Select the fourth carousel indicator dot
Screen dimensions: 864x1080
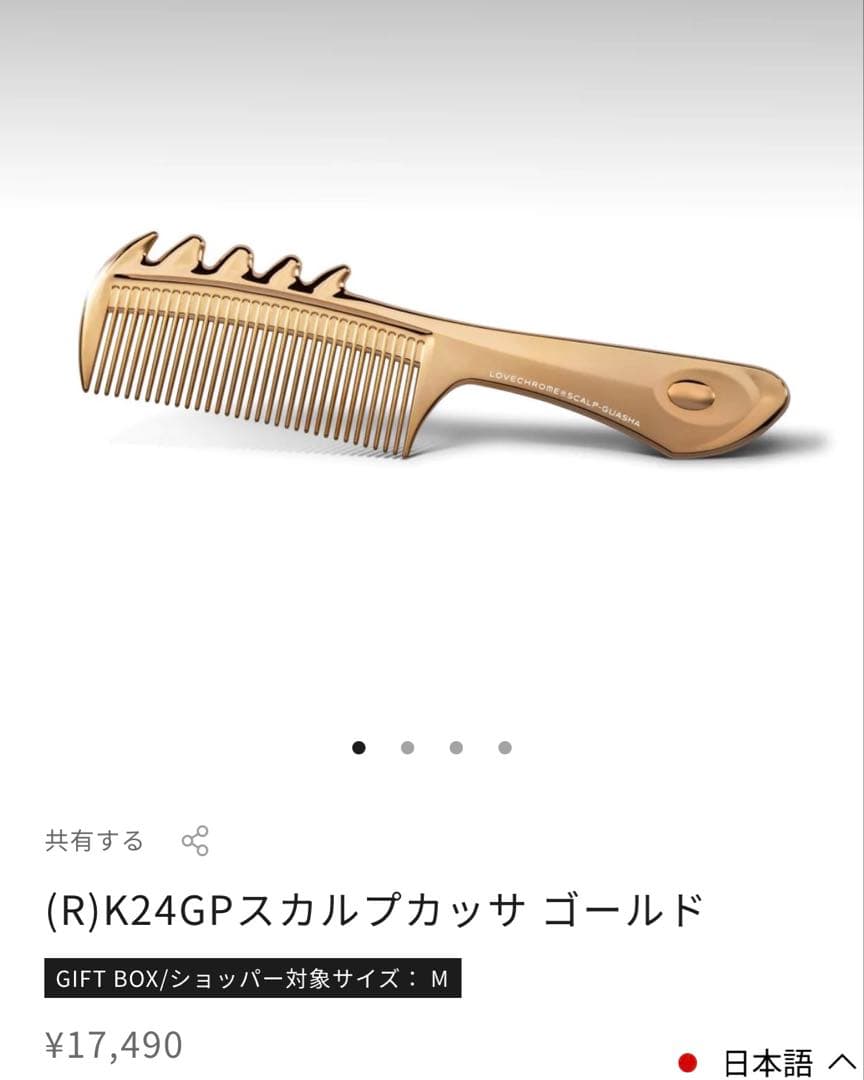pyautogui.click(x=503, y=746)
